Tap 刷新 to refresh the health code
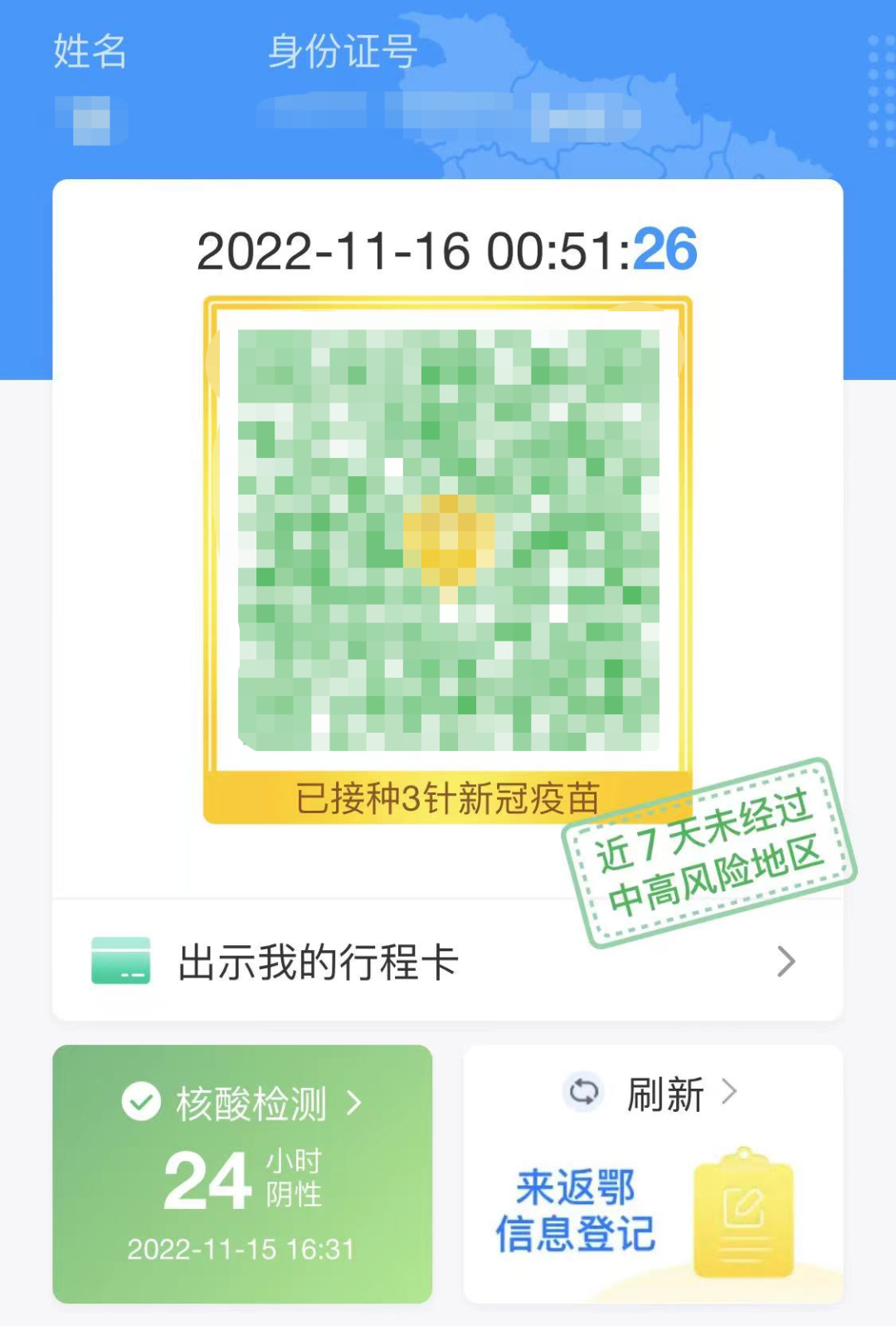 click(x=664, y=1094)
